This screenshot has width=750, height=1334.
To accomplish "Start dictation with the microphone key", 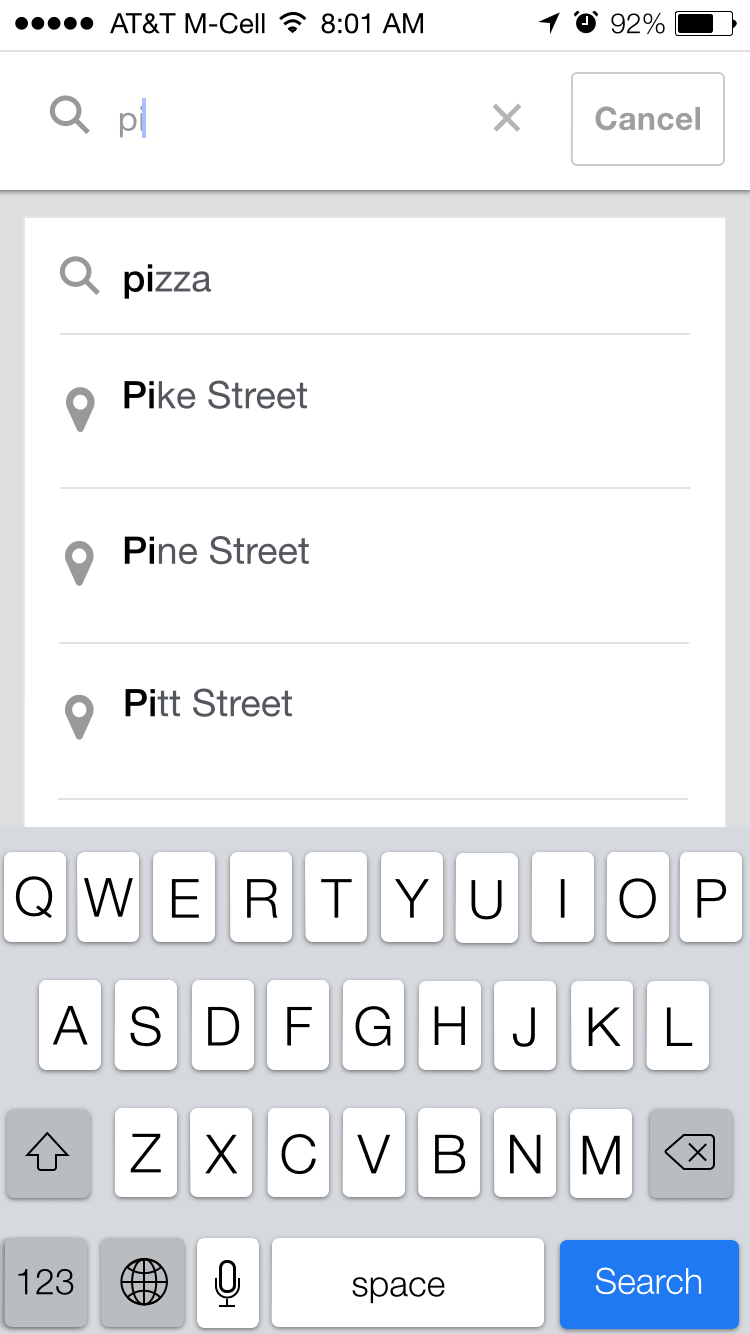I will (228, 1282).
